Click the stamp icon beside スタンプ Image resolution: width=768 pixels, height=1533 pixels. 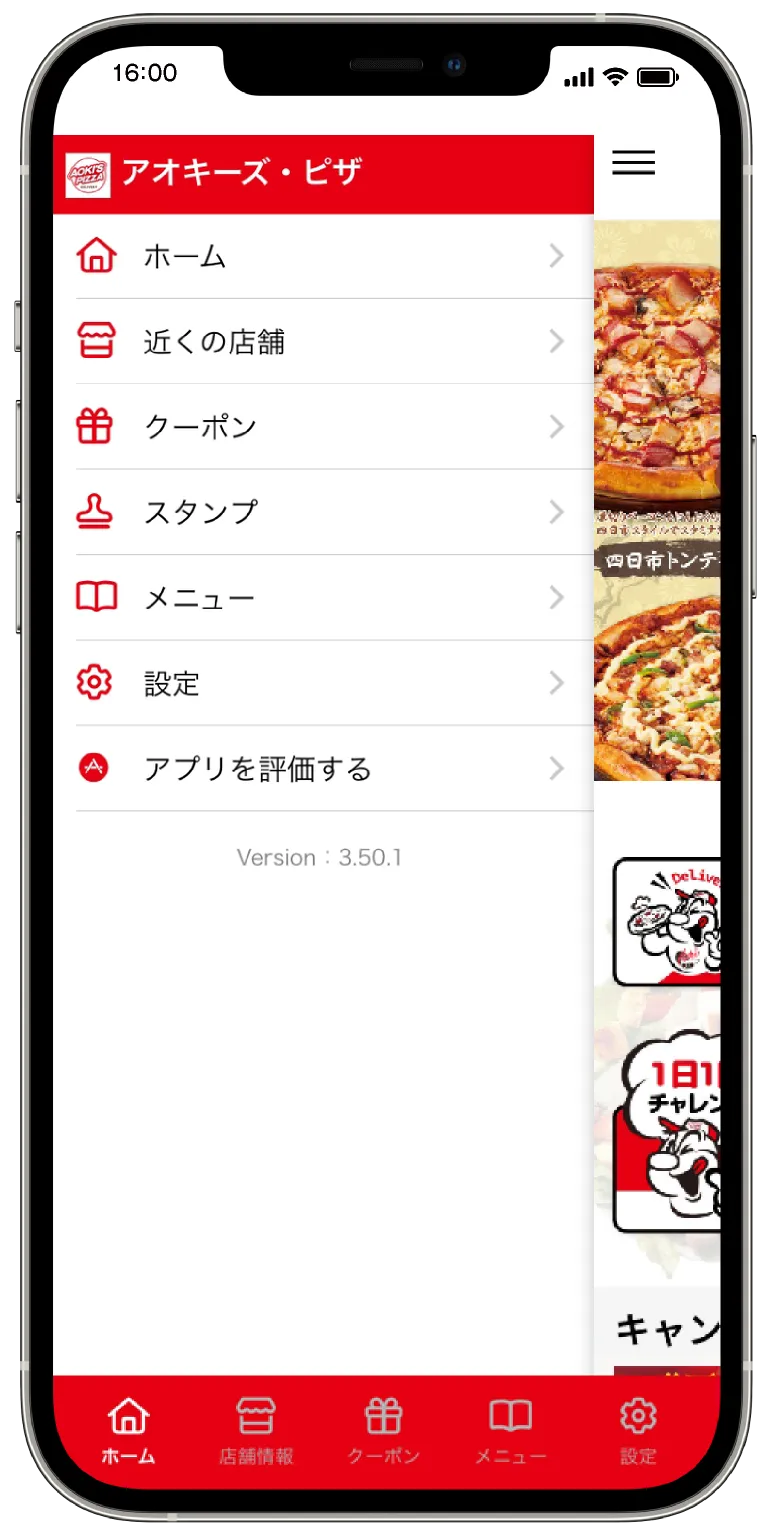click(96, 512)
